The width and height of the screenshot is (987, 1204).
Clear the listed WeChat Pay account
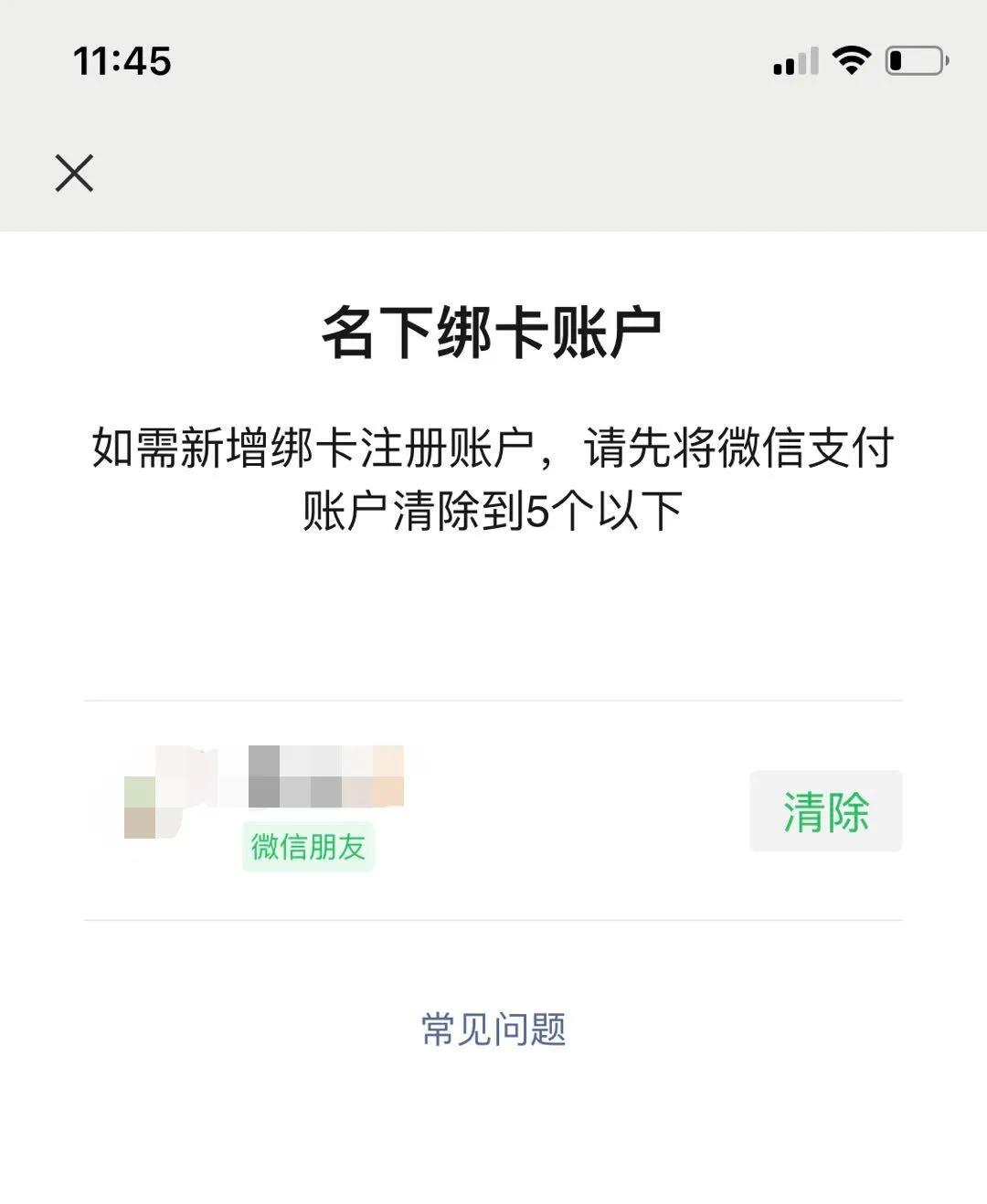[x=825, y=810]
